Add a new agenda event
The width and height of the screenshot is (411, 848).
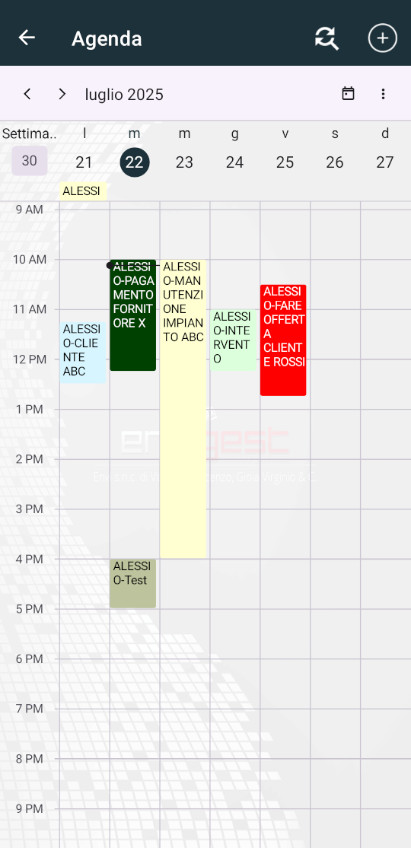pos(382,38)
